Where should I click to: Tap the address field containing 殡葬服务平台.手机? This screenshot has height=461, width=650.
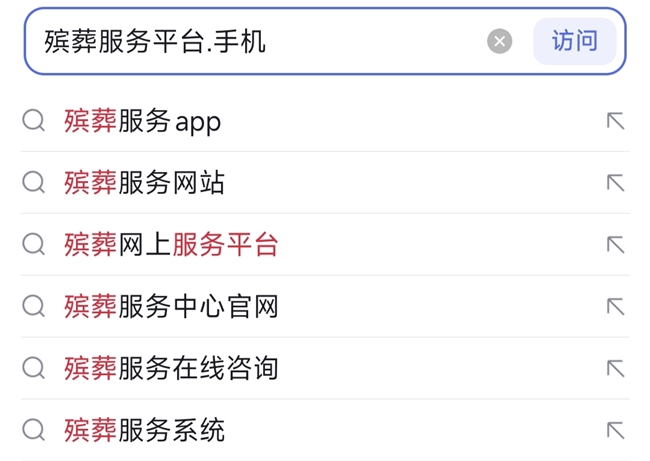click(x=250, y=41)
